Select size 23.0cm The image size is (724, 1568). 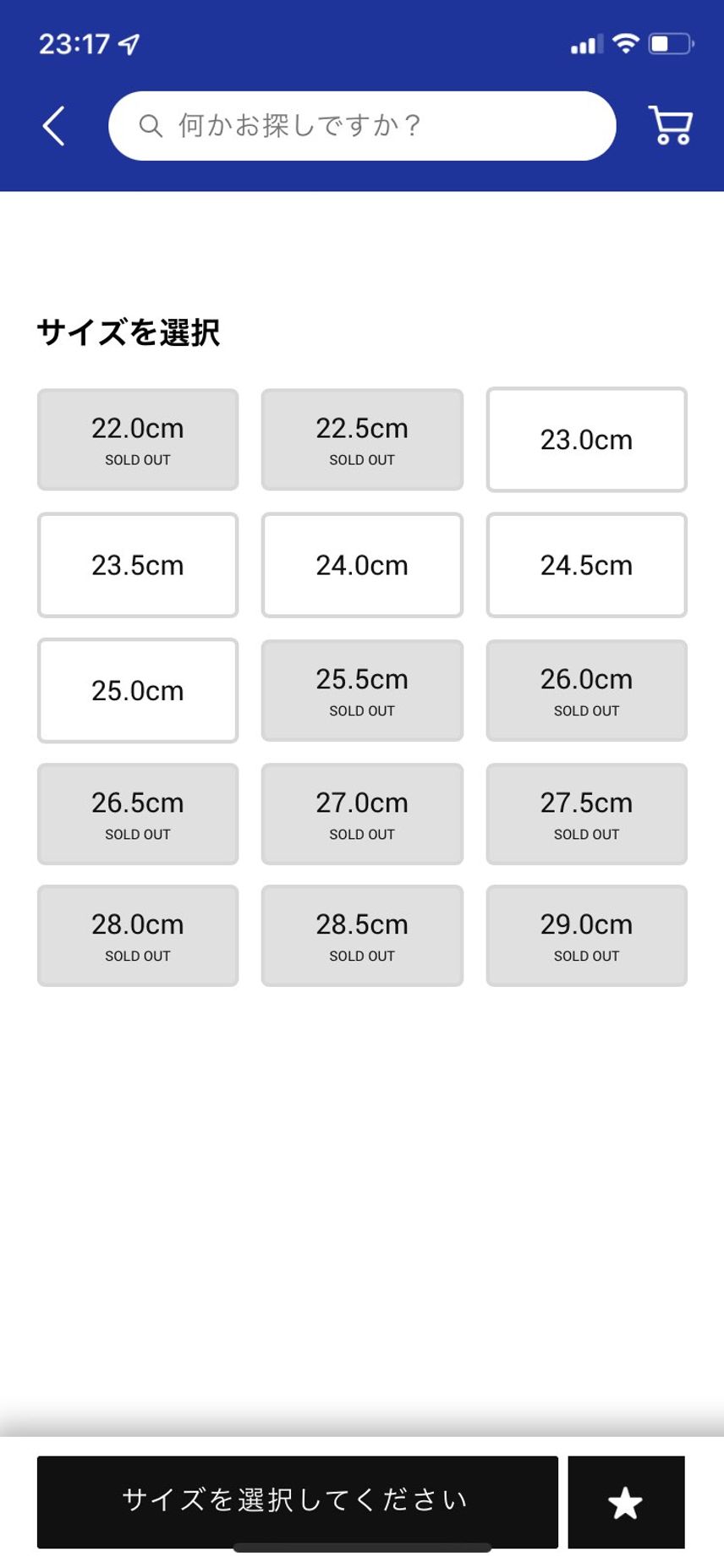coord(586,440)
